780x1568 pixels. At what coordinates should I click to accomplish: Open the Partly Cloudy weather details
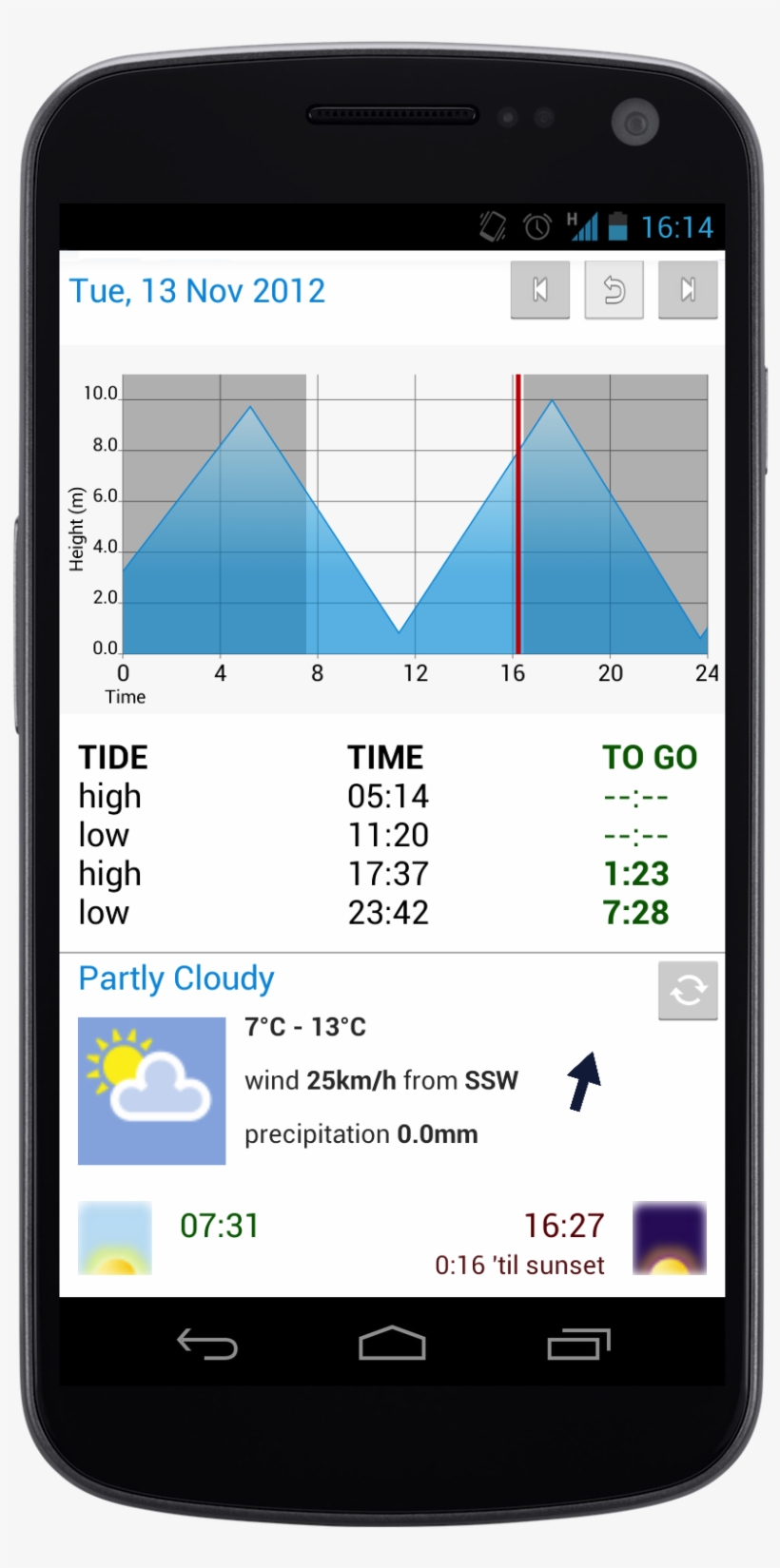[x=176, y=978]
